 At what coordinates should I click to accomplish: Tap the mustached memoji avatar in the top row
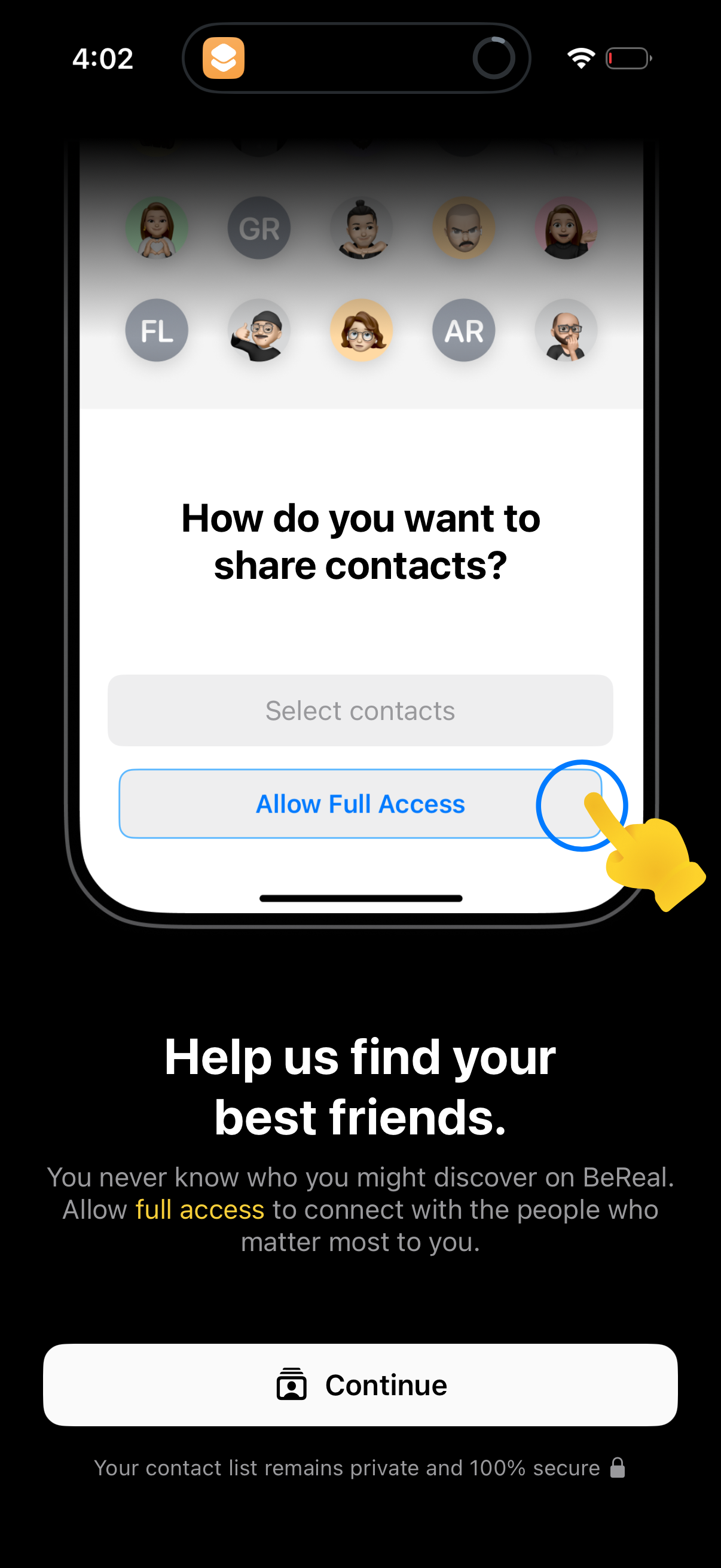463,228
